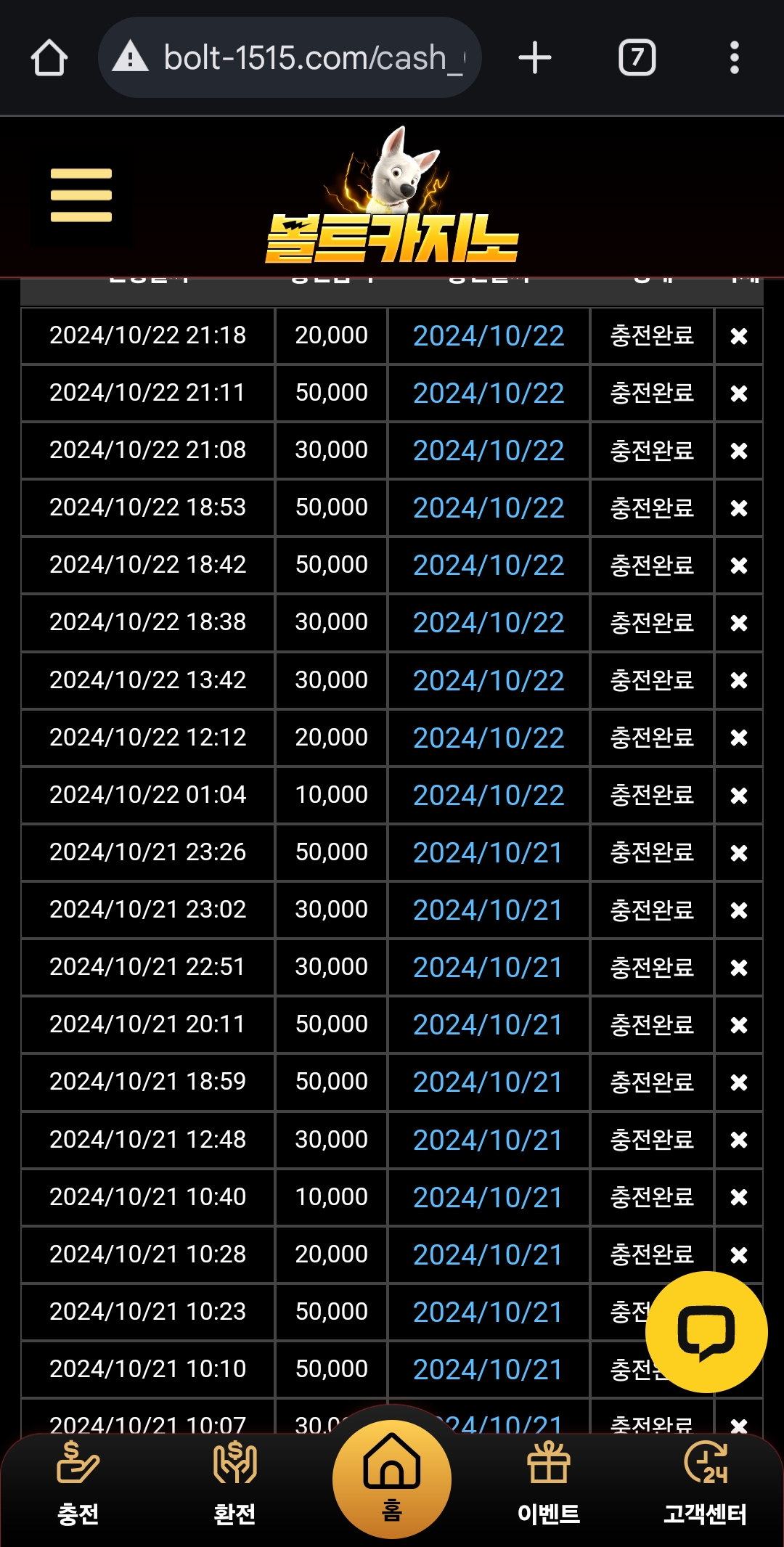Open the tab switcher showing 7
This screenshot has width=784, height=1547.
(x=637, y=58)
